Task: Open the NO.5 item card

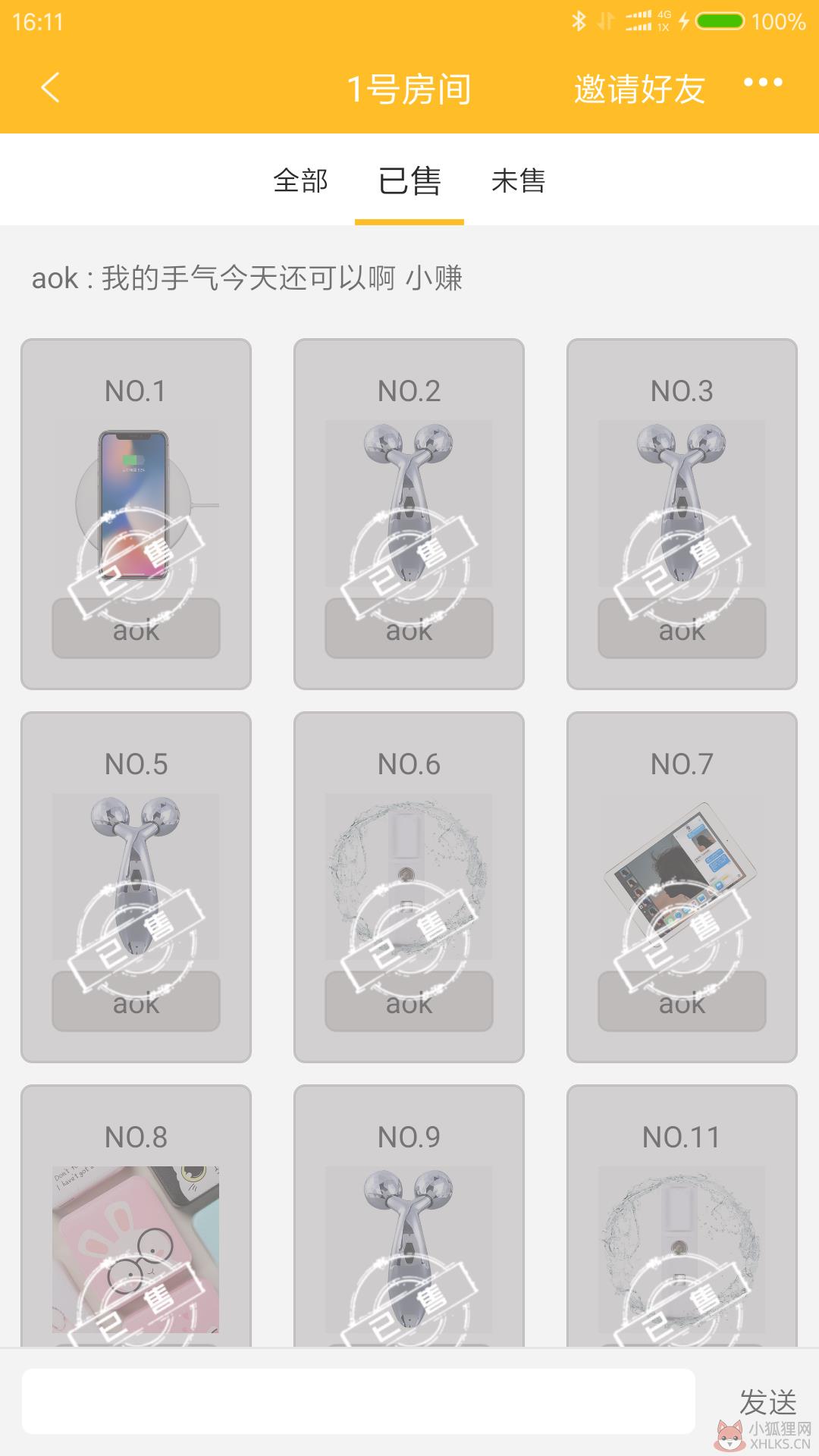Action: pyautogui.click(x=136, y=887)
